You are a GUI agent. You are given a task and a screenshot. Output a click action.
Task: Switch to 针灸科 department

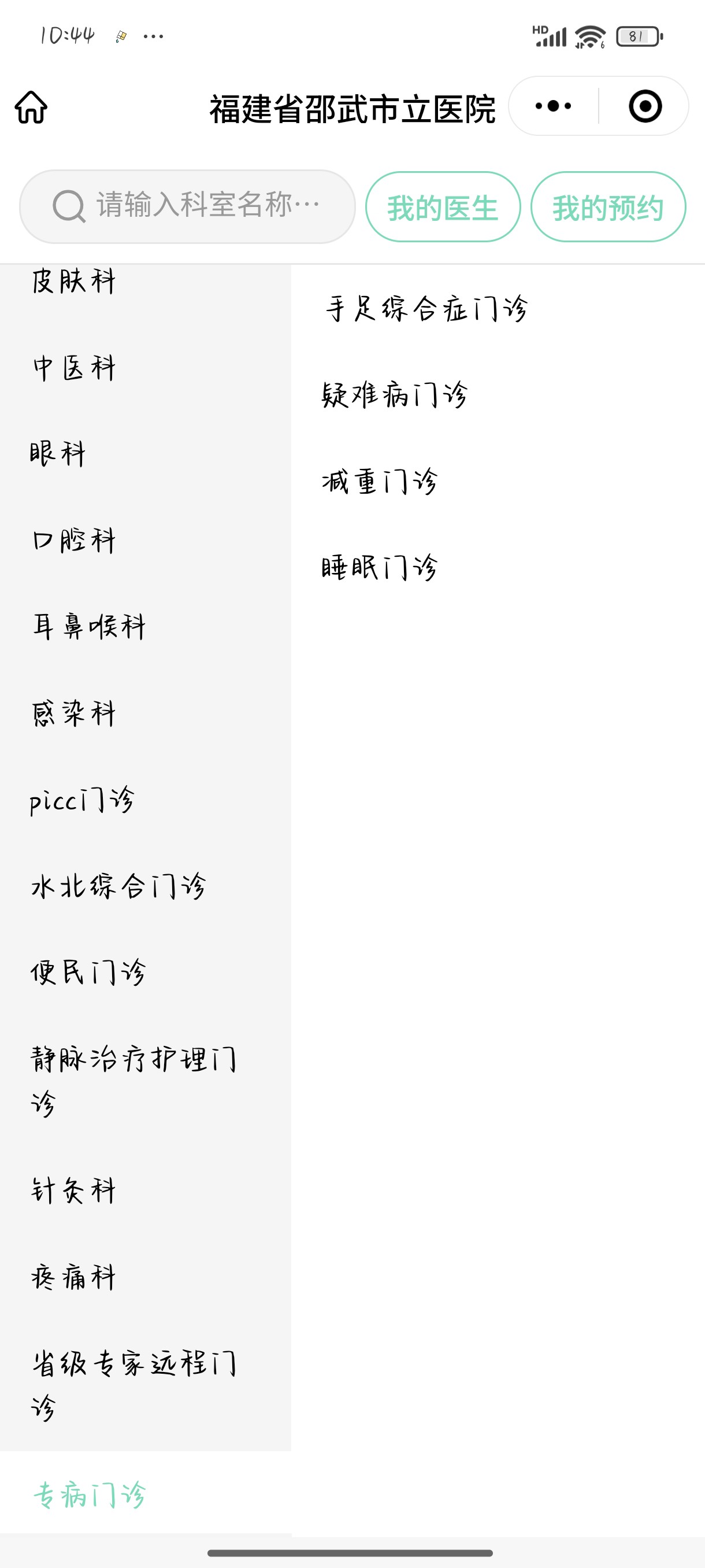(74, 1190)
